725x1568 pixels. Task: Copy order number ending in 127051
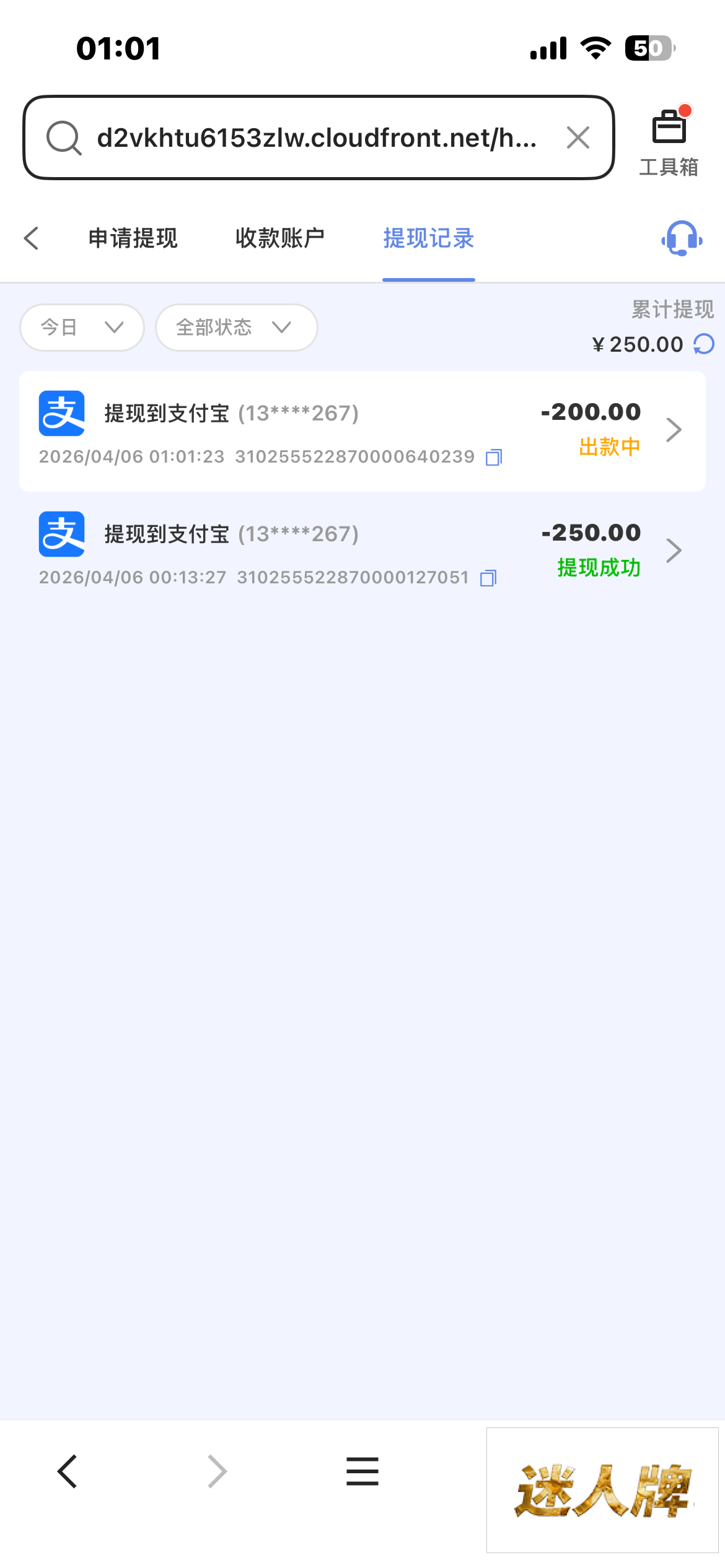point(488,578)
